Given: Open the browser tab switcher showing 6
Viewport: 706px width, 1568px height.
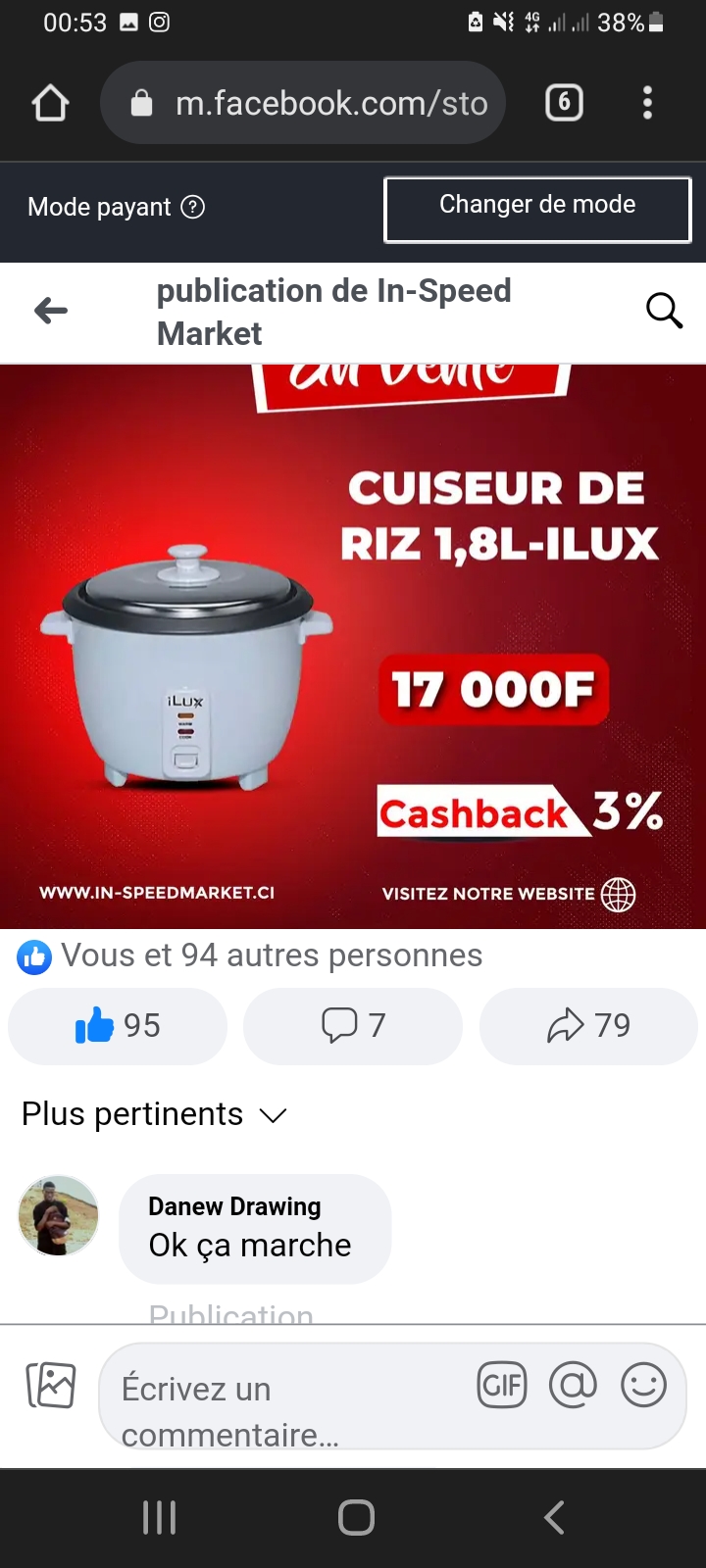Looking at the screenshot, I should [564, 103].
